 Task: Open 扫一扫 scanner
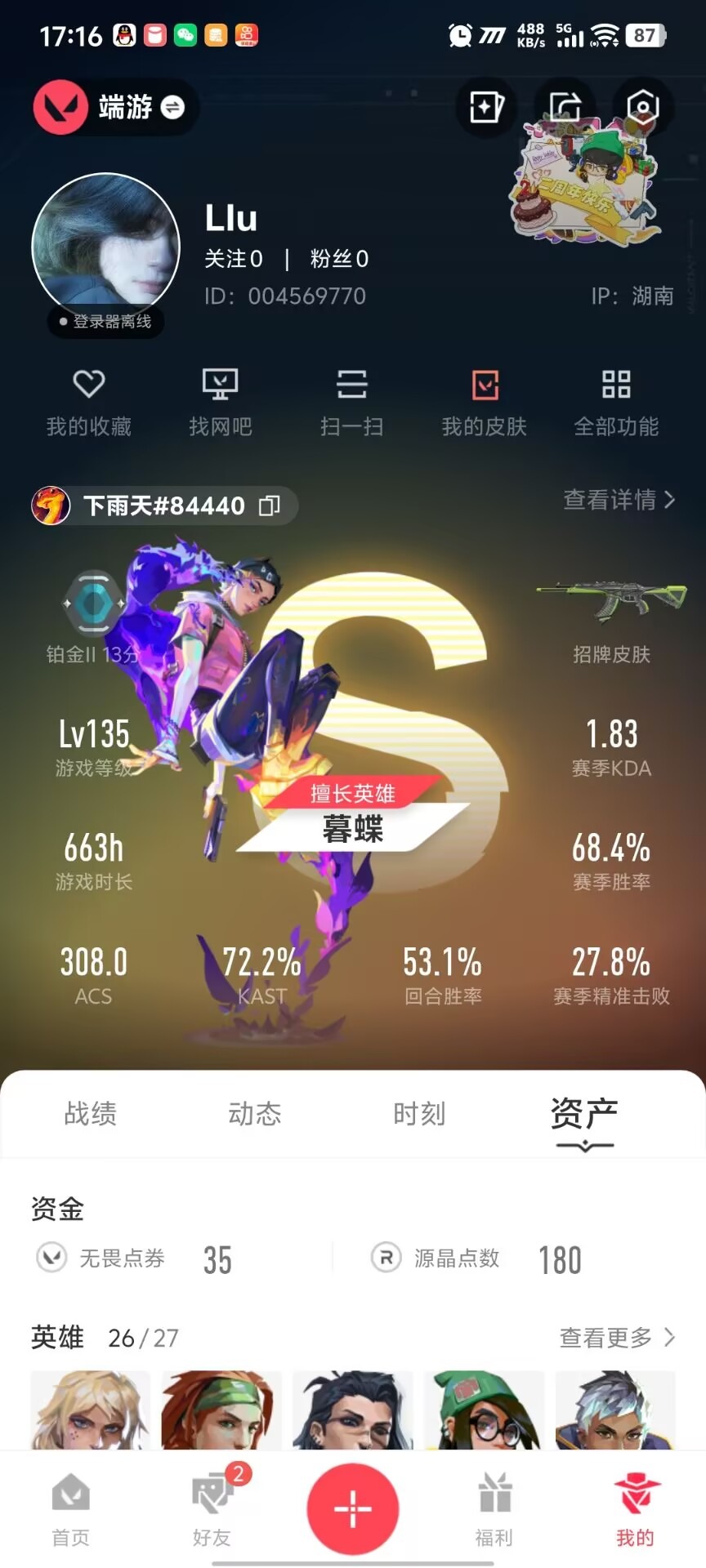pyautogui.click(x=352, y=402)
